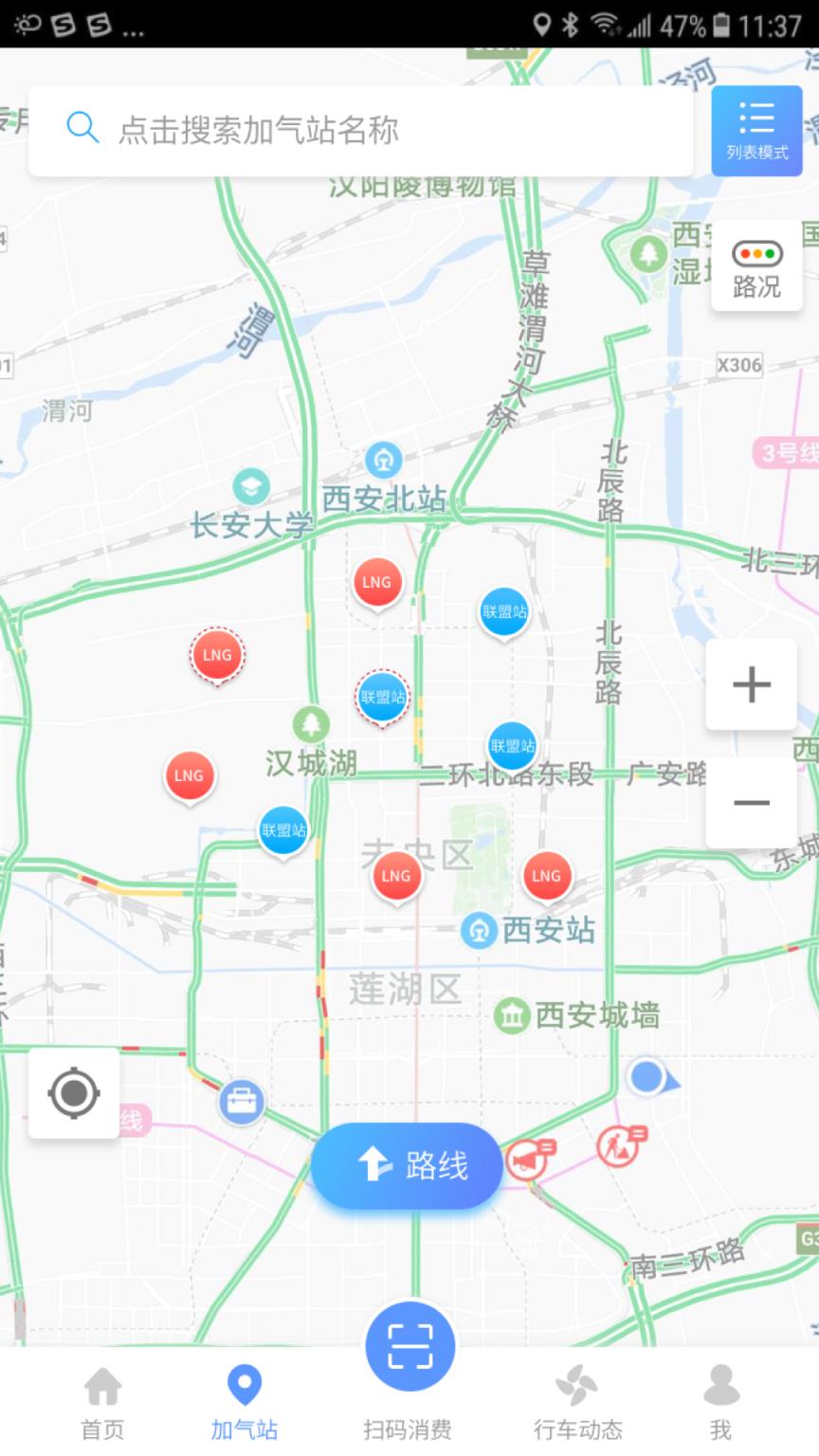Click the 长安大学 education icon
The image size is (819, 1456).
(248, 485)
